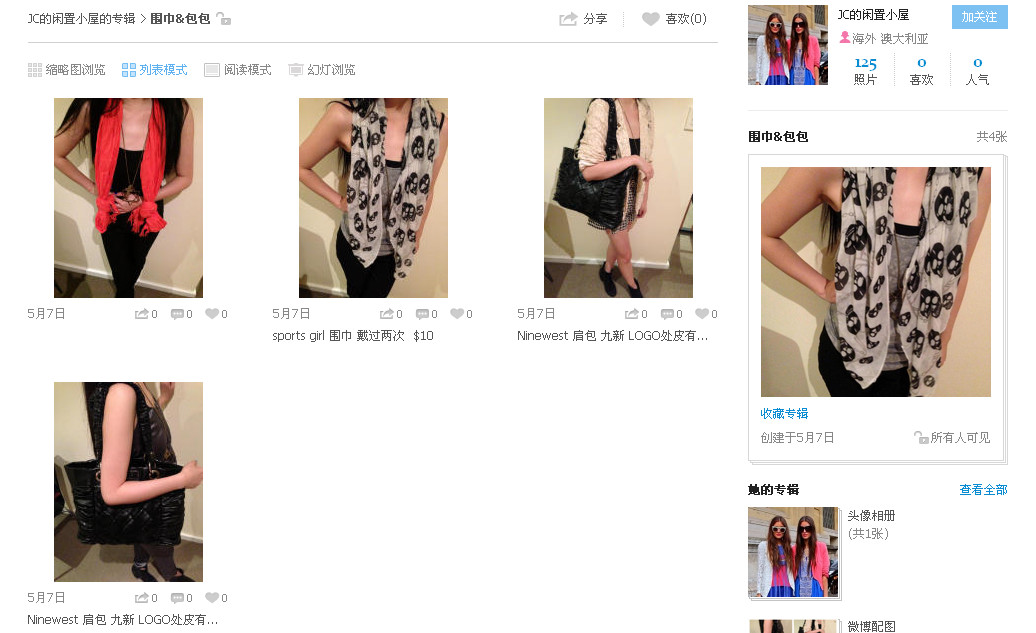Switch to 阅读模式 view
The image size is (1036, 633).
tap(238, 70)
